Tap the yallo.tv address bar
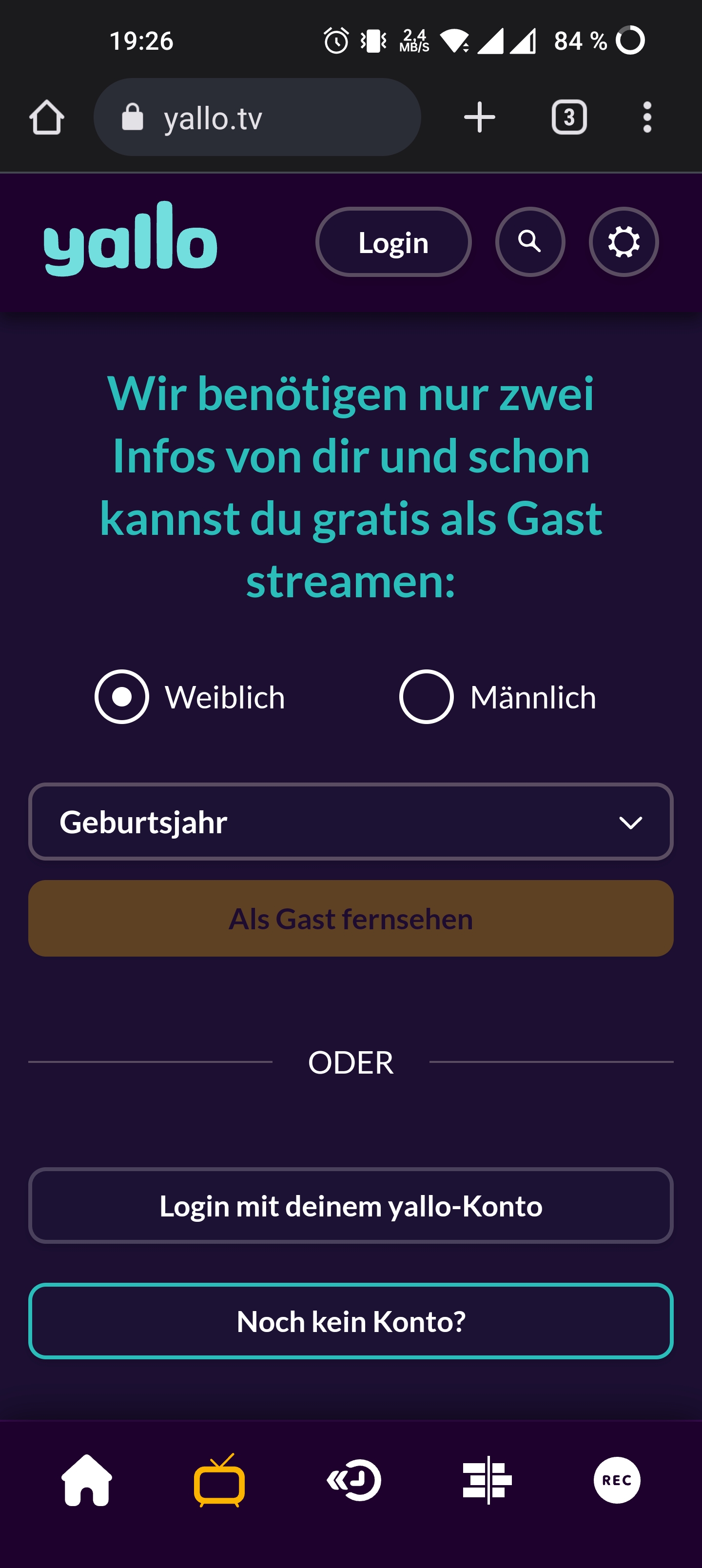The width and height of the screenshot is (702, 1568). point(257,118)
